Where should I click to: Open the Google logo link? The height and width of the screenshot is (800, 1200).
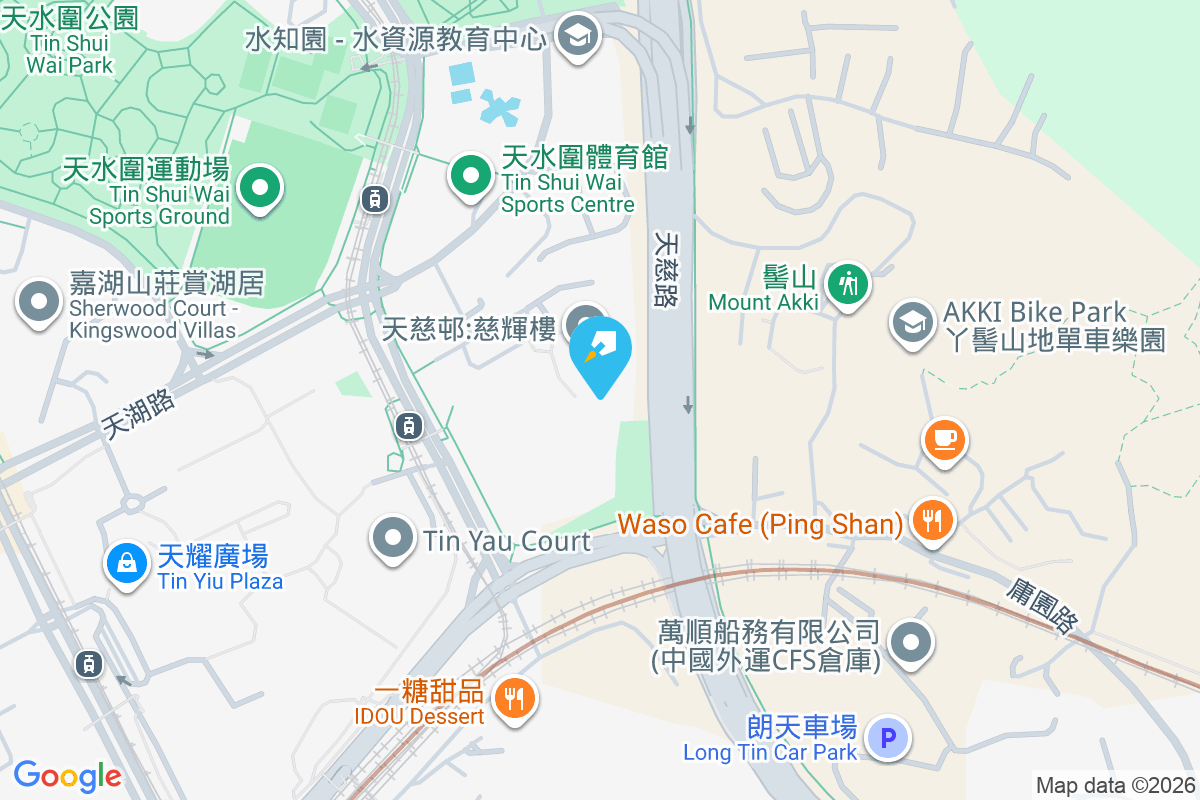[x=67, y=776]
